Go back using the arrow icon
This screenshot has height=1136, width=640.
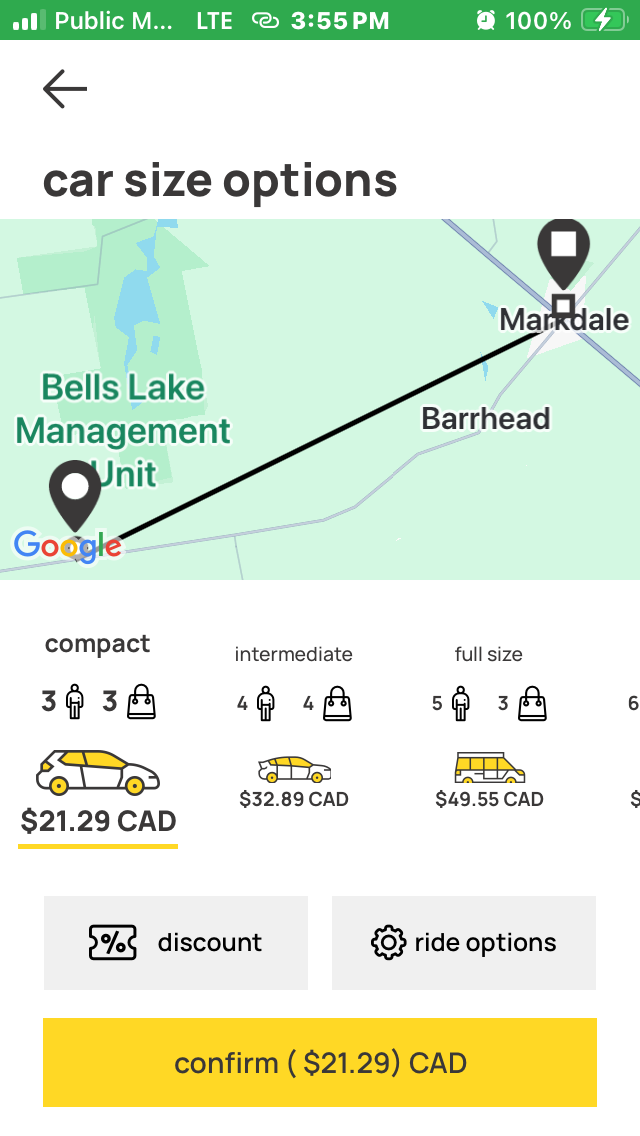coord(65,90)
